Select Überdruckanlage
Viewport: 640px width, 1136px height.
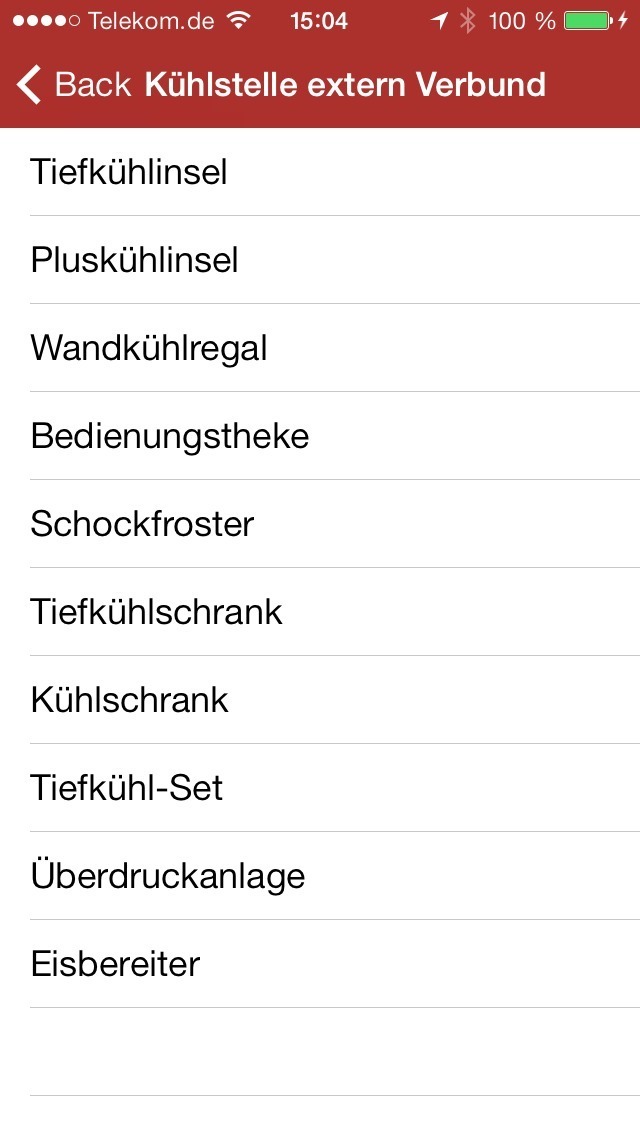click(x=320, y=876)
